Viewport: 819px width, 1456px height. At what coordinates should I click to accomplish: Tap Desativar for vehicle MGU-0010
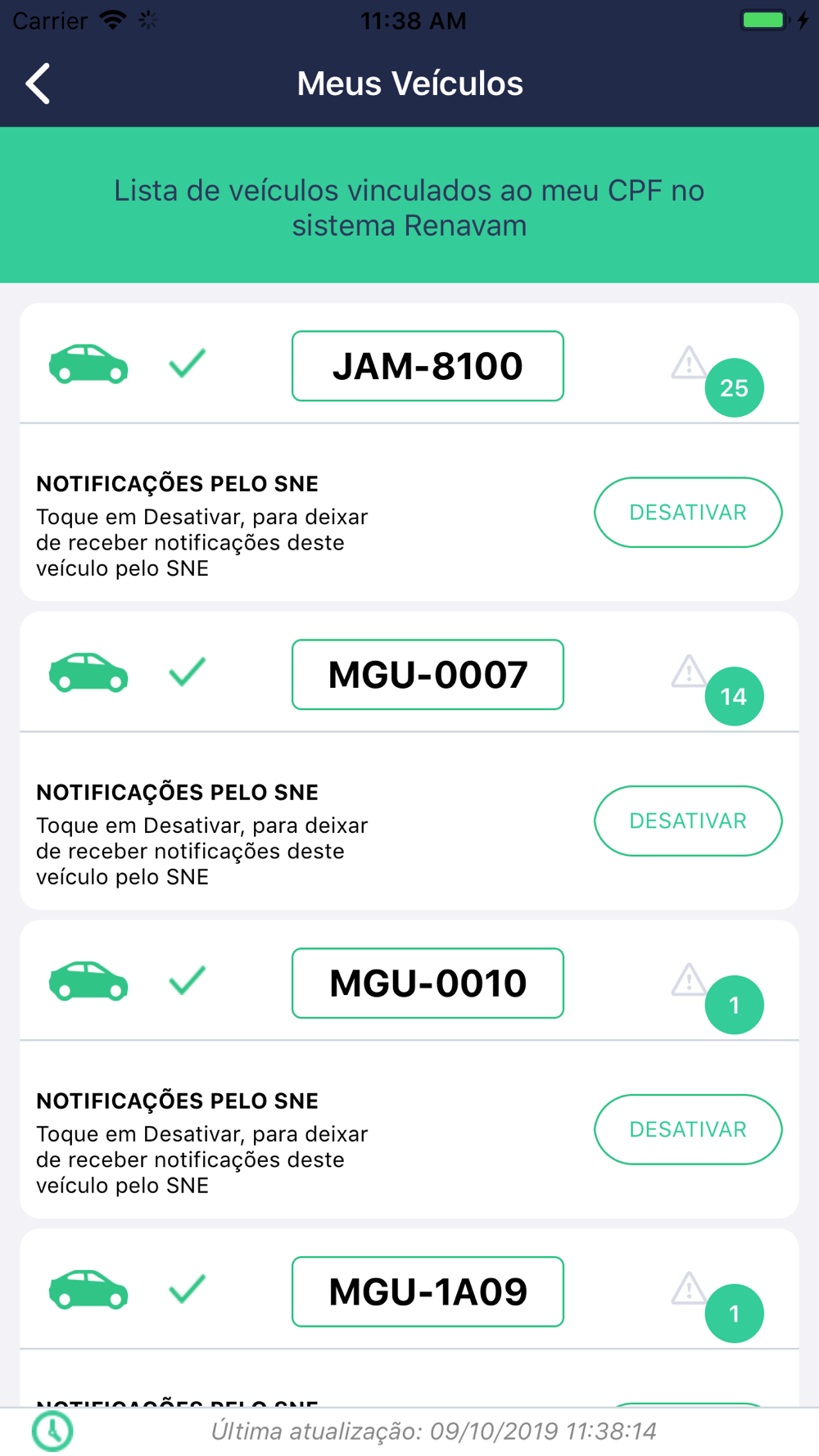point(688,1130)
